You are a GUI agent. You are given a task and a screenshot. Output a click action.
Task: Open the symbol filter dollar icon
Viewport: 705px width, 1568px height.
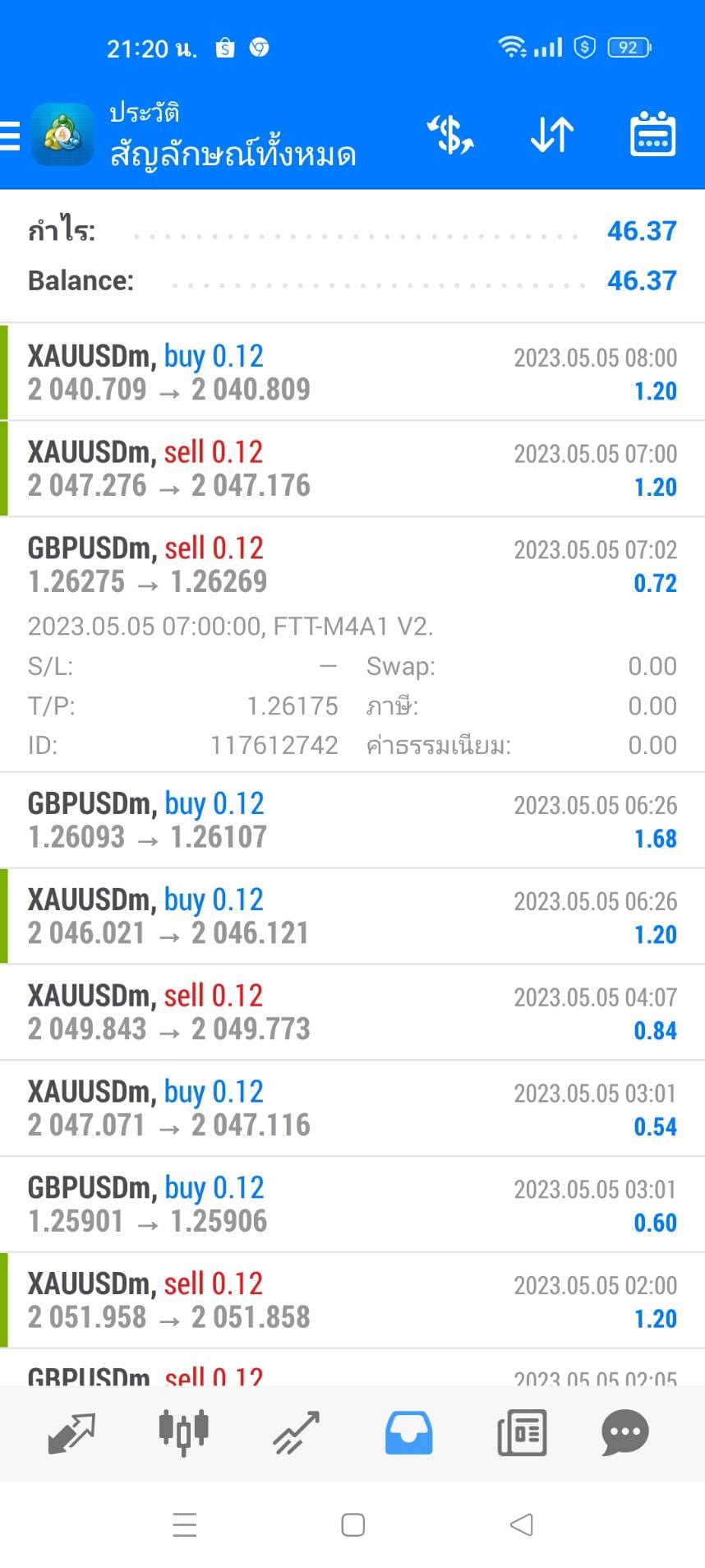coord(450,136)
